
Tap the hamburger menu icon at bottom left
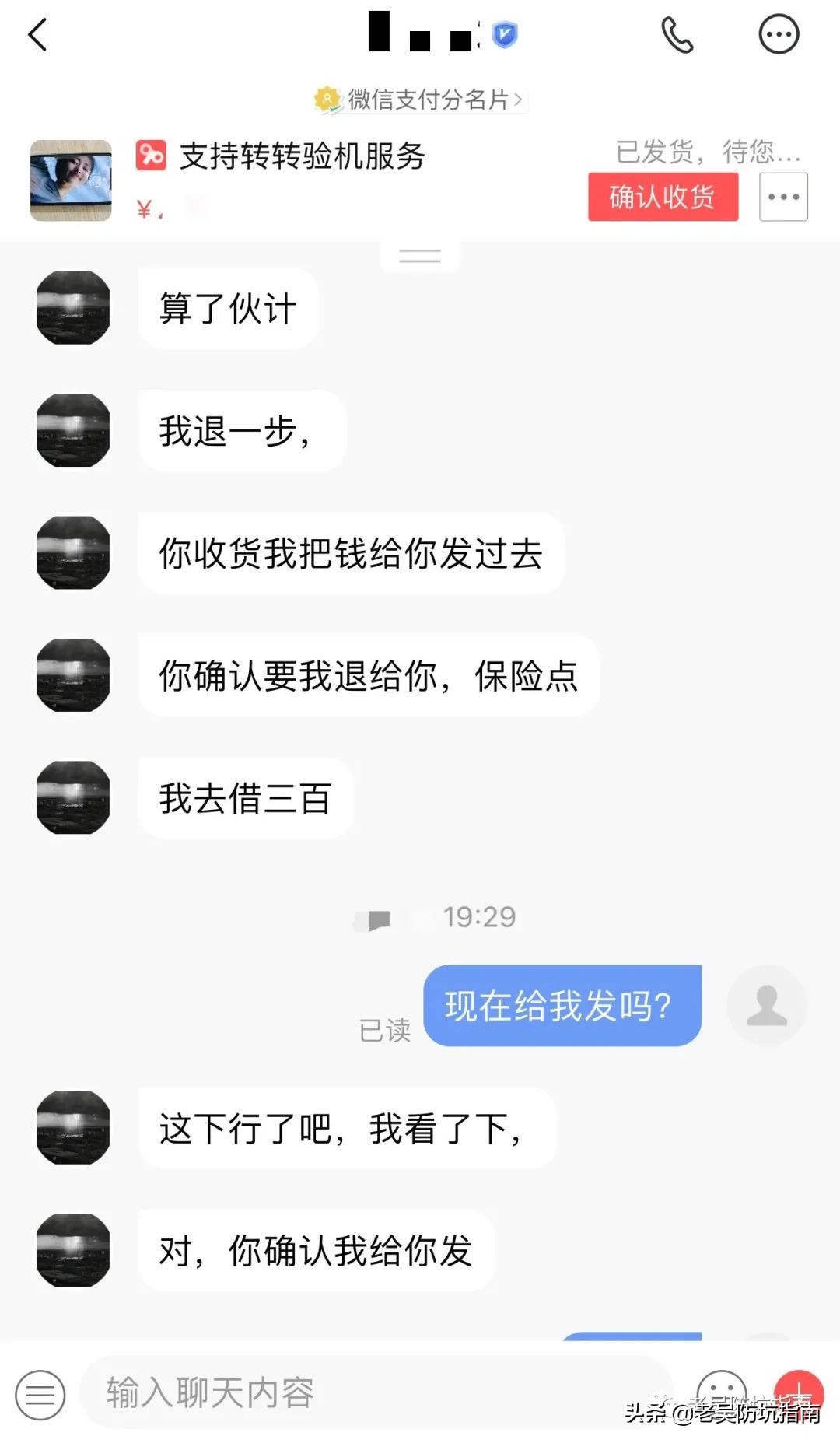[x=40, y=1396]
